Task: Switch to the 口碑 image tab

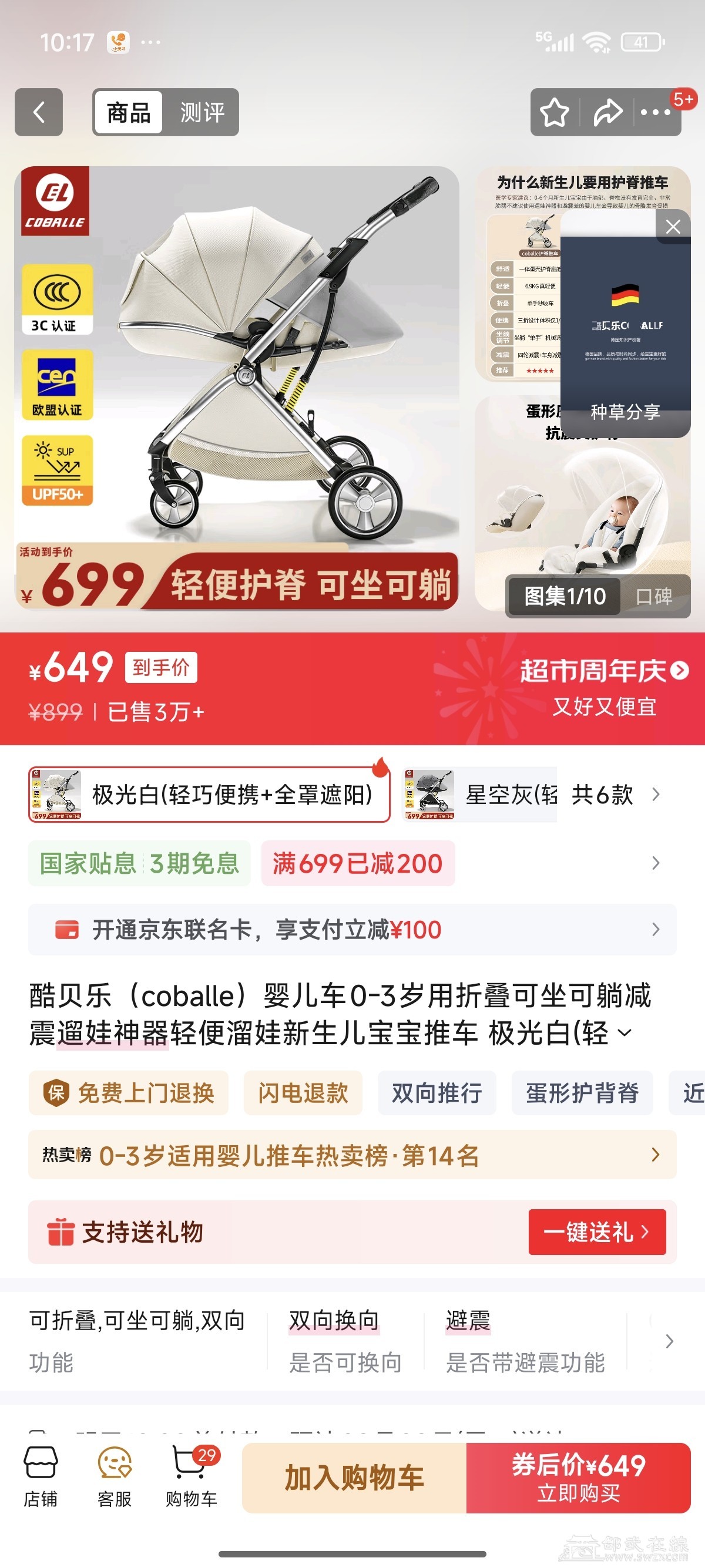Action: click(654, 597)
